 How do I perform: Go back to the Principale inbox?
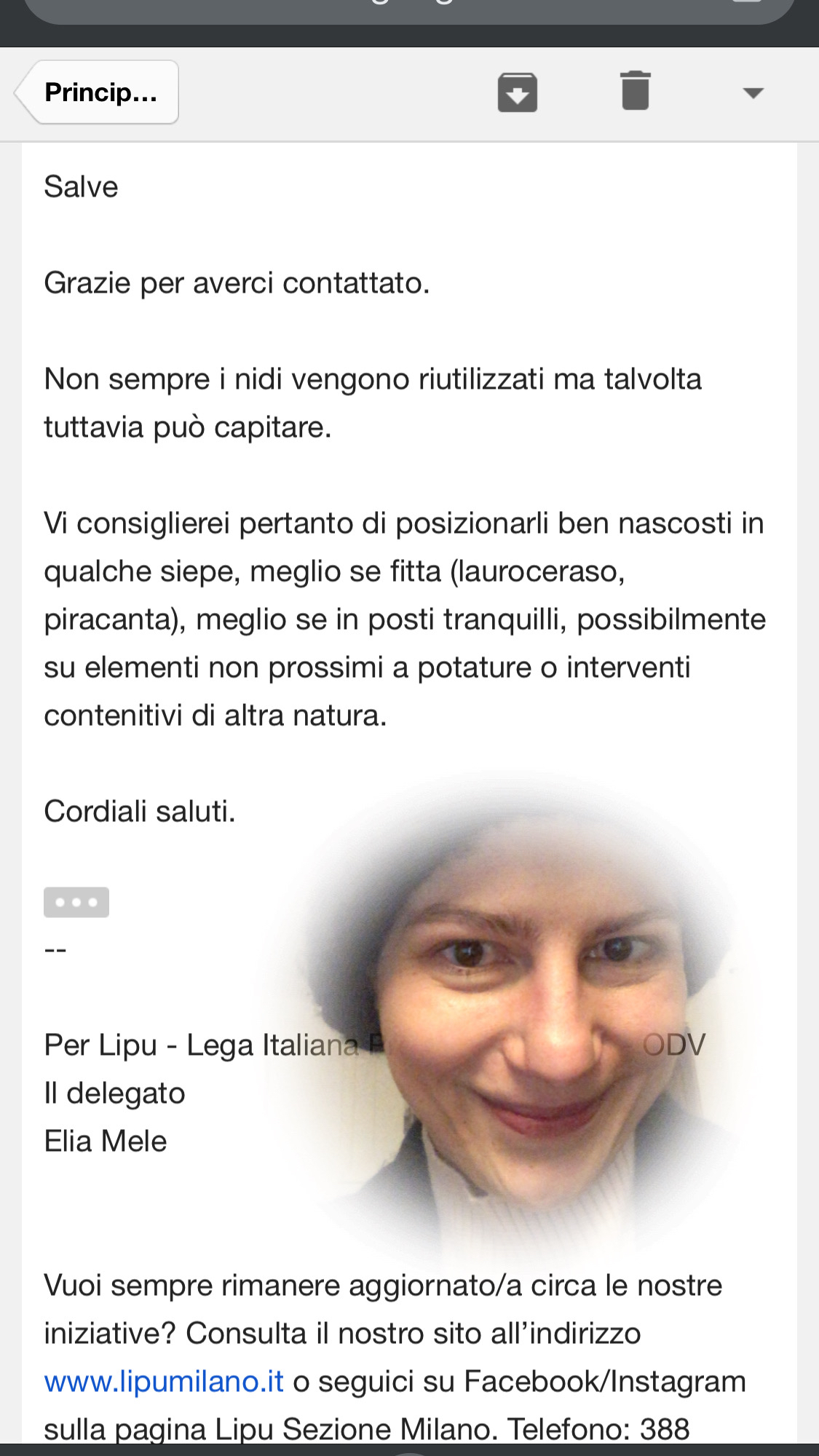click(x=98, y=92)
